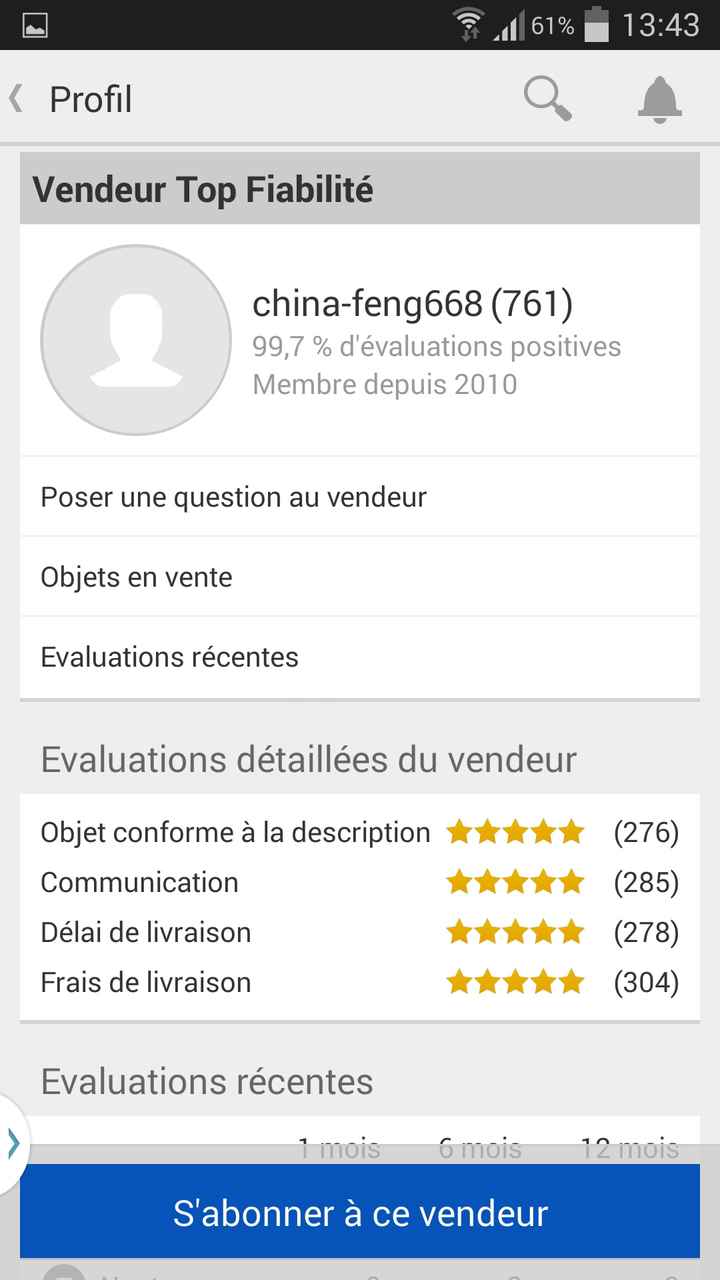
Task: Open Objets en vente list
Action: pos(360,577)
